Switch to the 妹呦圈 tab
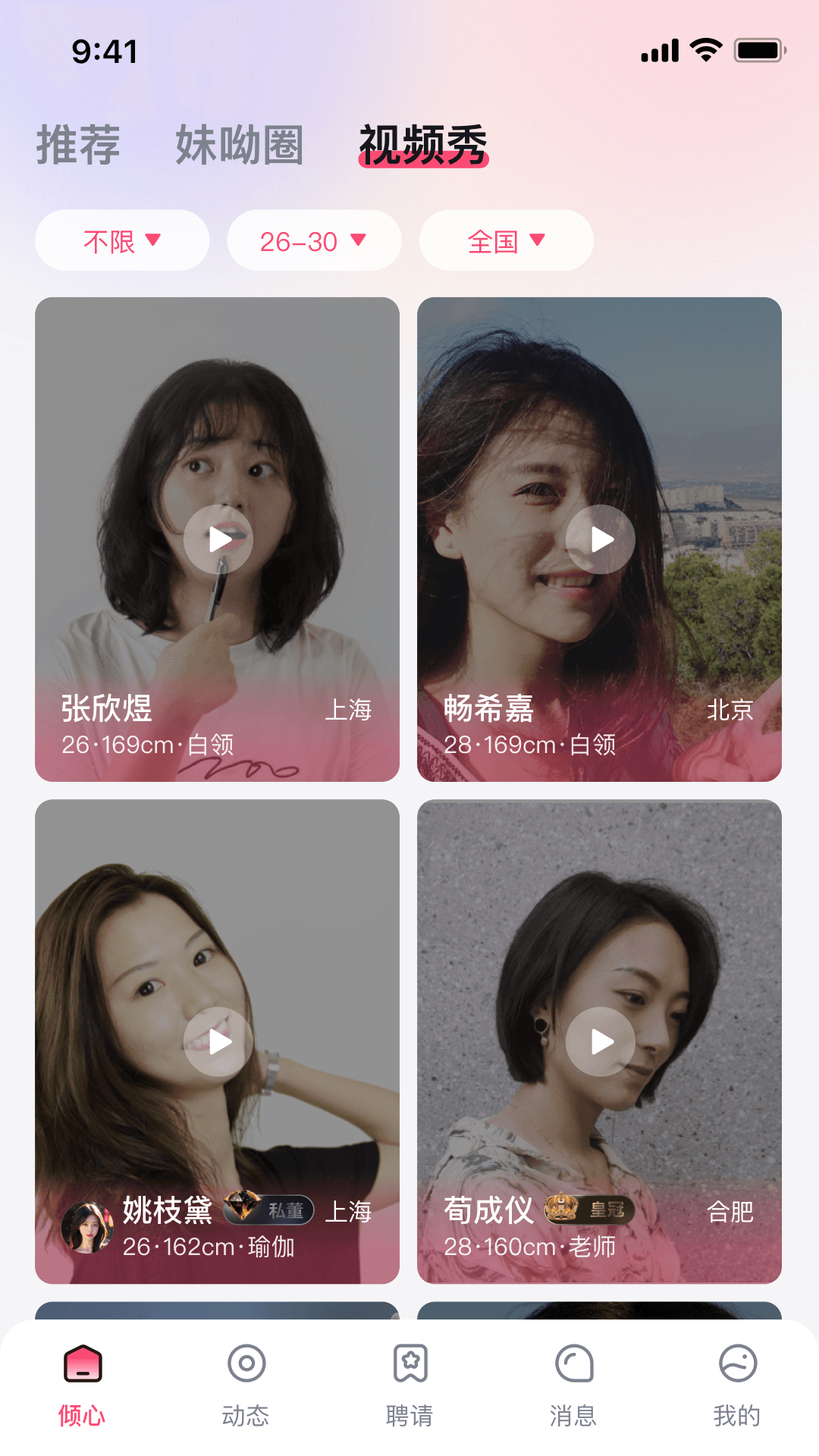The height and width of the screenshot is (1456, 819). click(x=240, y=146)
